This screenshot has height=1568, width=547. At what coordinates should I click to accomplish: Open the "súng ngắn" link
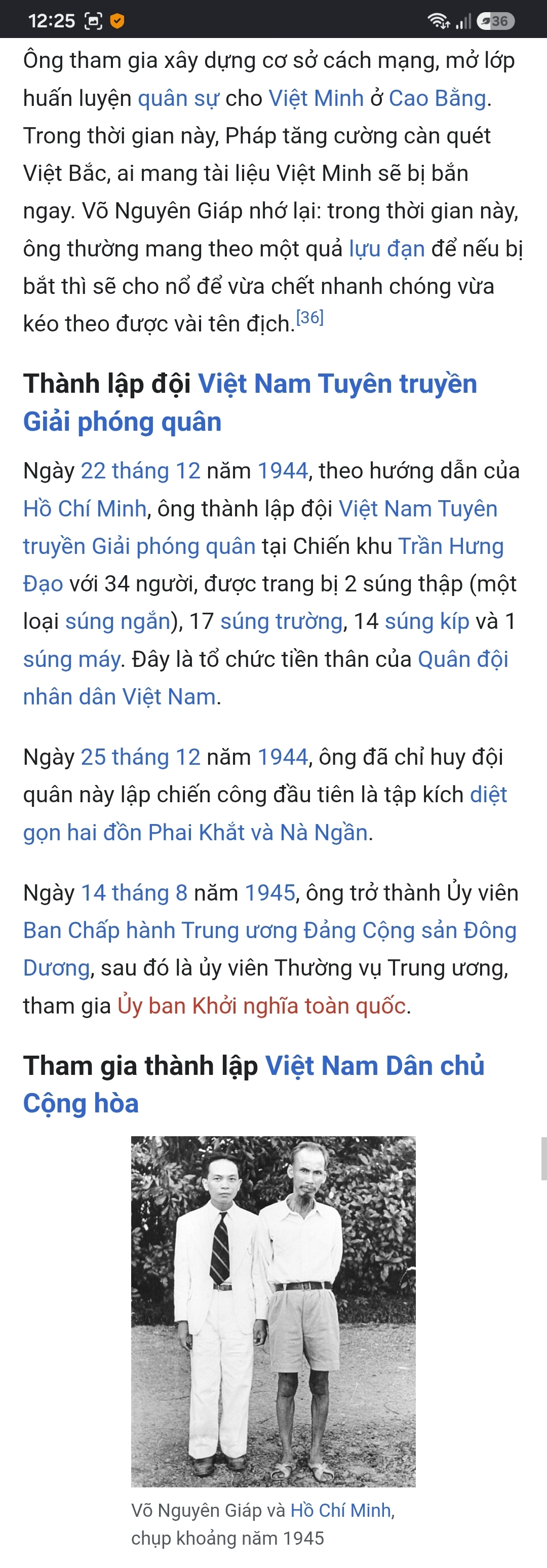click(x=118, y=621)
